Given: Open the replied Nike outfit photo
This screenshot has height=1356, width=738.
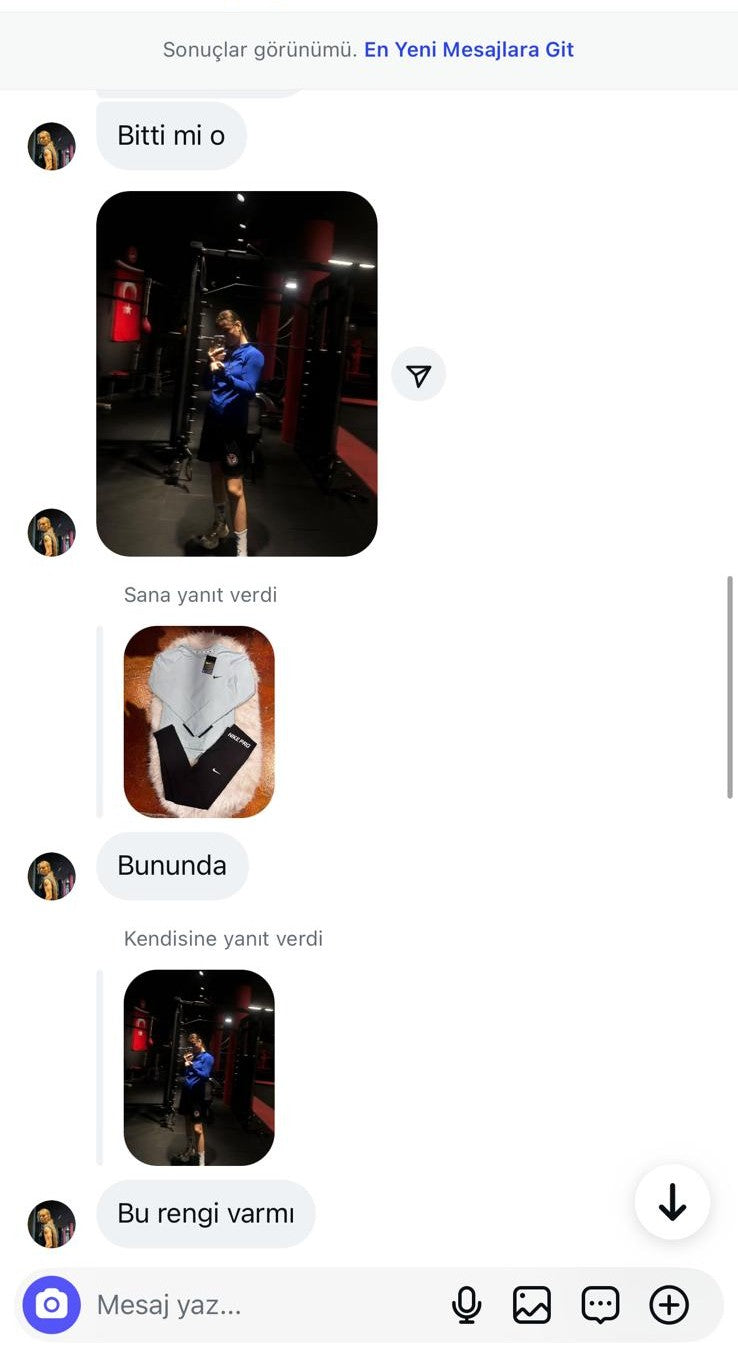Looking at the screenshot, I should [199, 721].
